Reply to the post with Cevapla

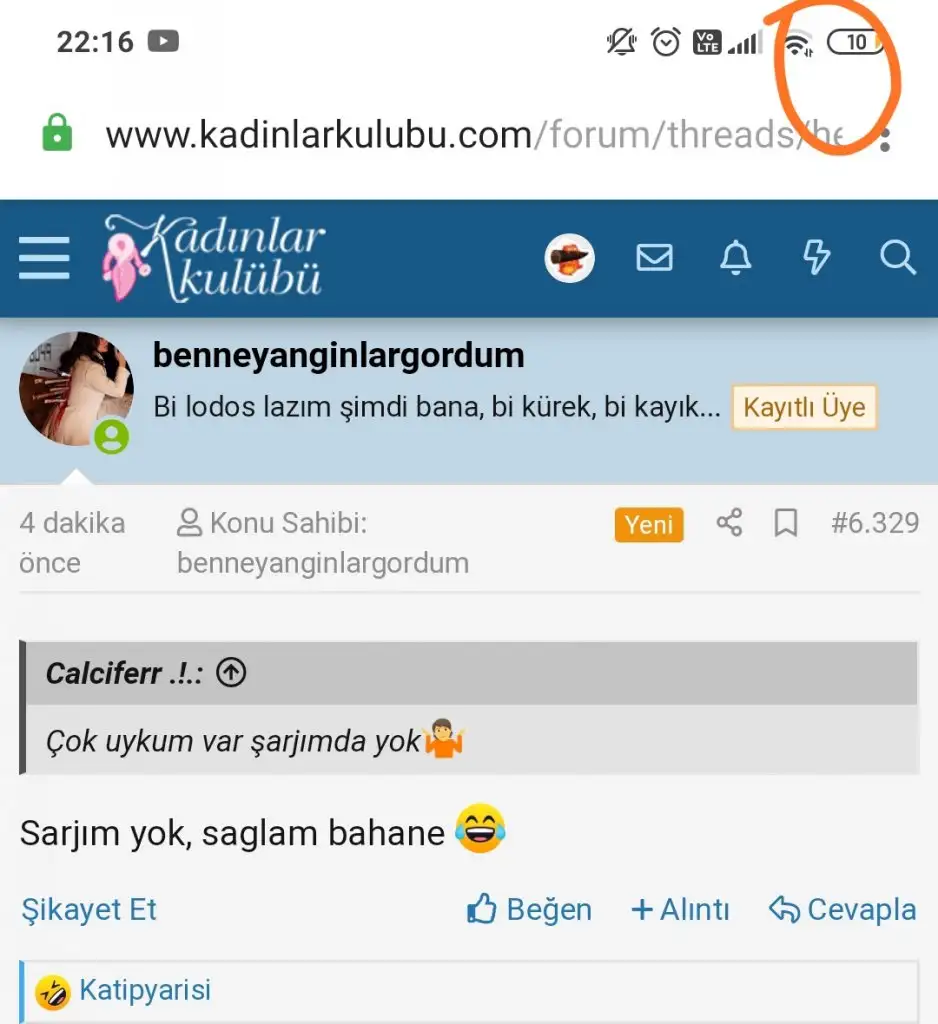[x=842, y=910]
